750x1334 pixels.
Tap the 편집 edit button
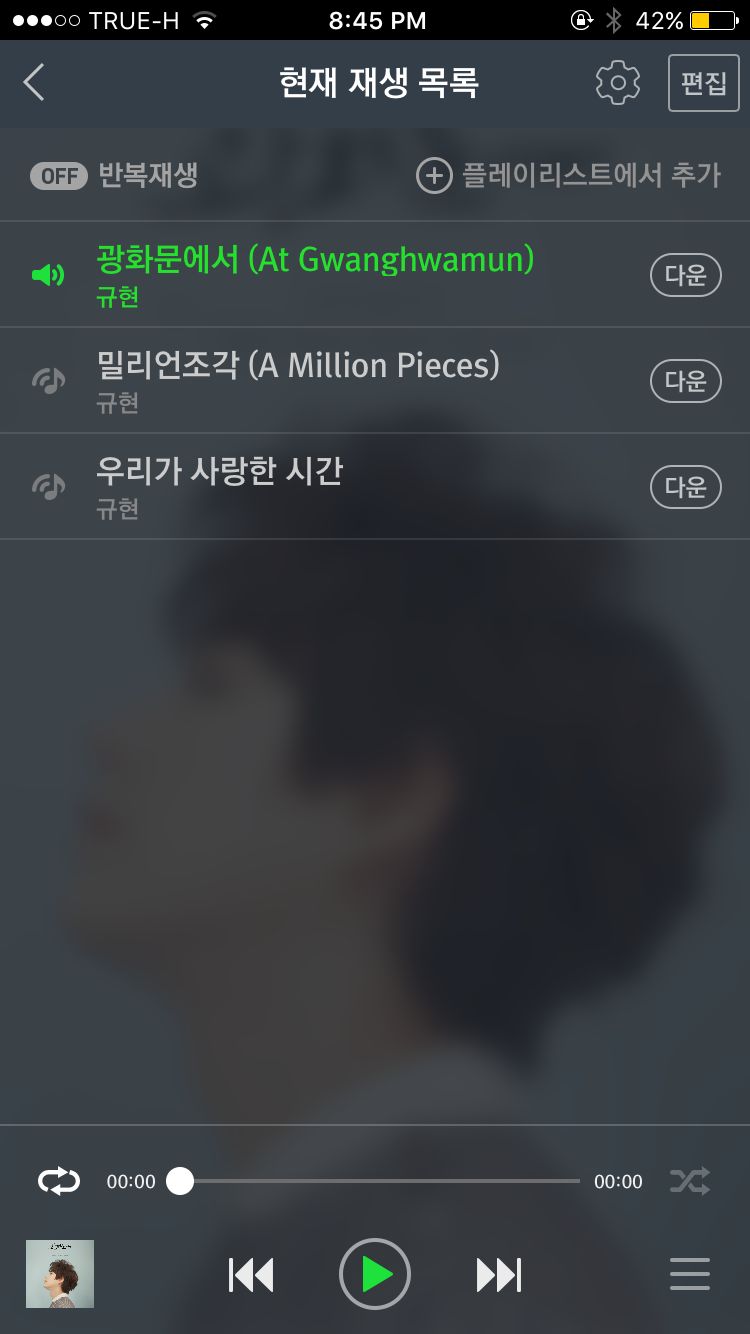click(x=703, y=82)
